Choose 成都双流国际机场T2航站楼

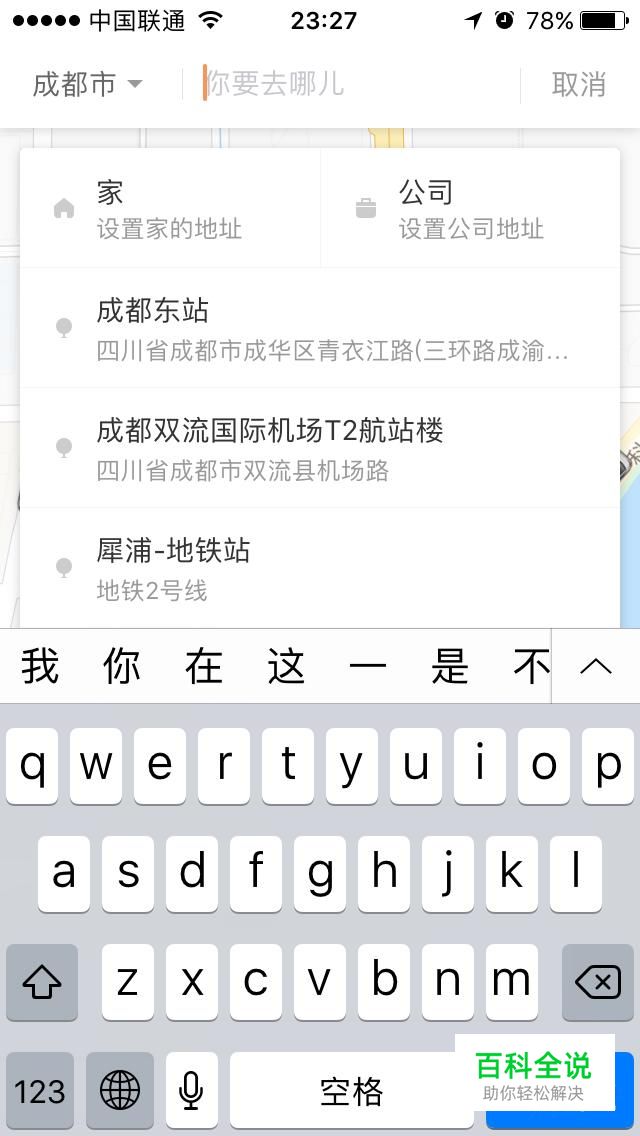tap(320, 448)
